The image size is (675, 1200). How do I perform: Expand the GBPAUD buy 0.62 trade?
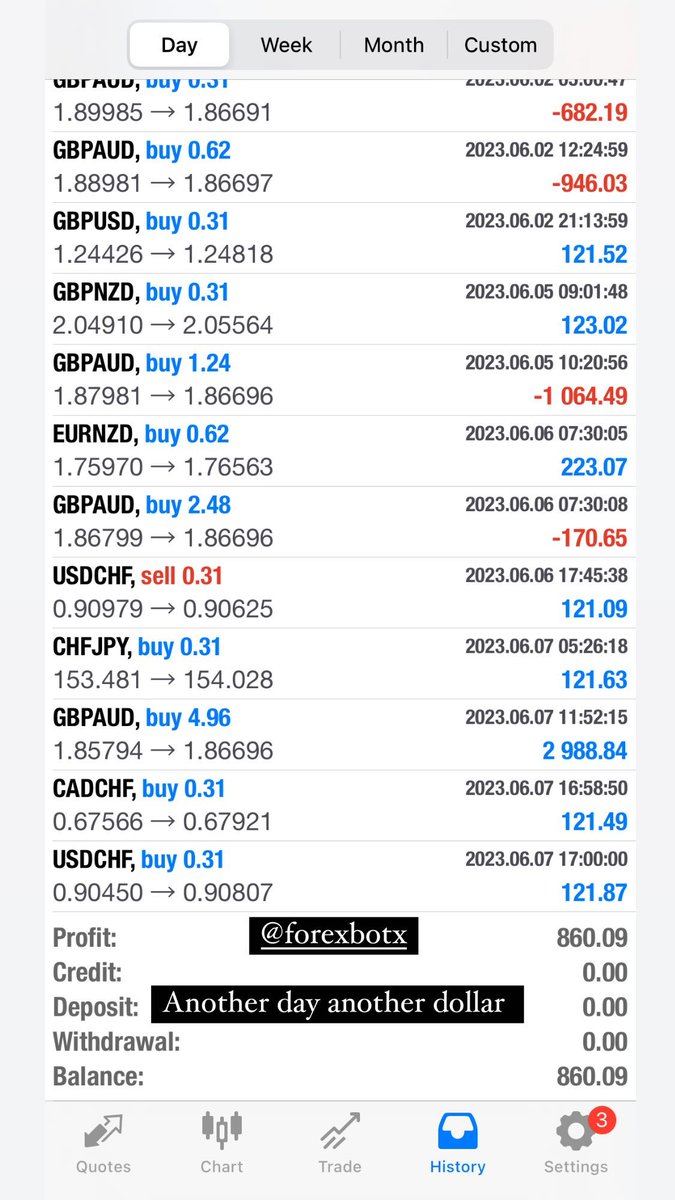point(340,168)
